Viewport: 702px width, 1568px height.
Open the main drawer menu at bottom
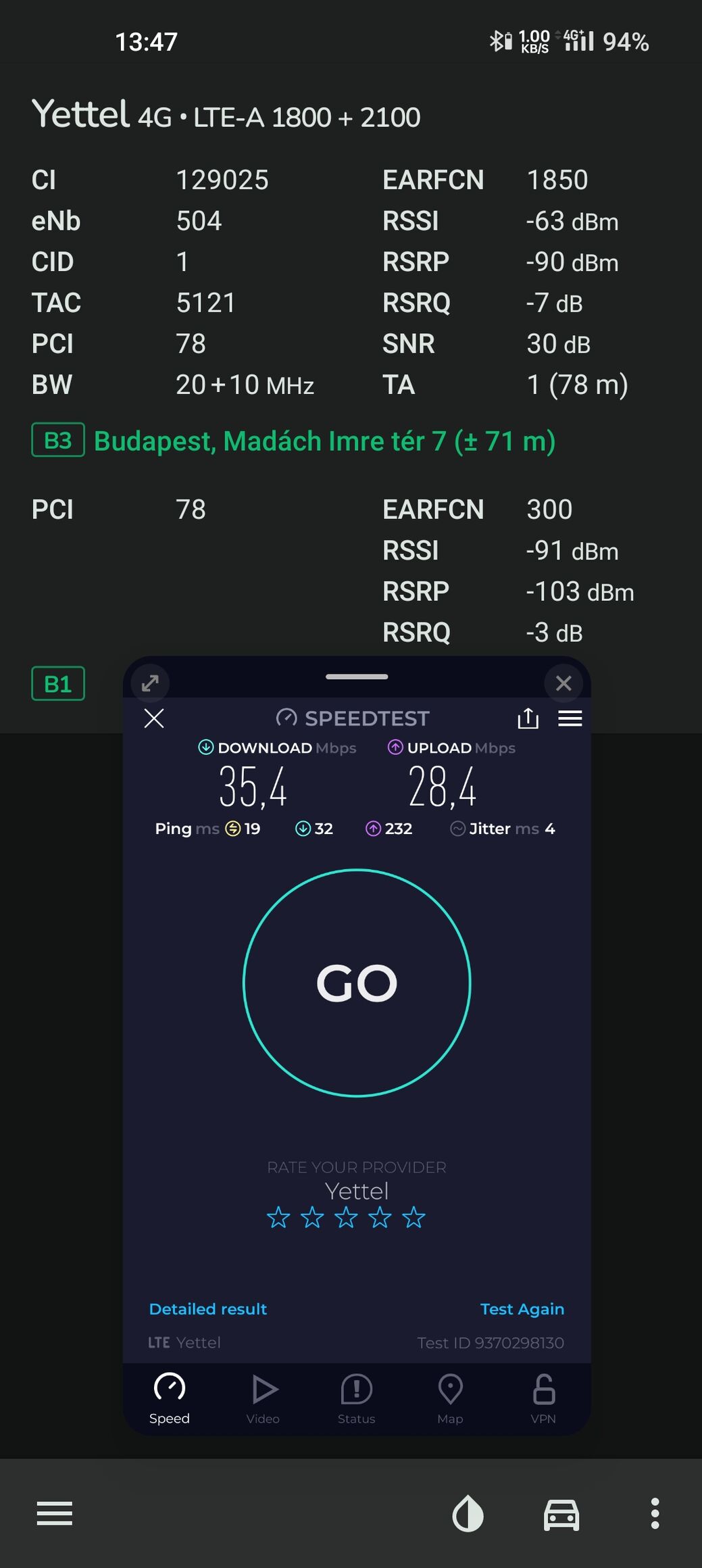click(x=54, y=1513)
